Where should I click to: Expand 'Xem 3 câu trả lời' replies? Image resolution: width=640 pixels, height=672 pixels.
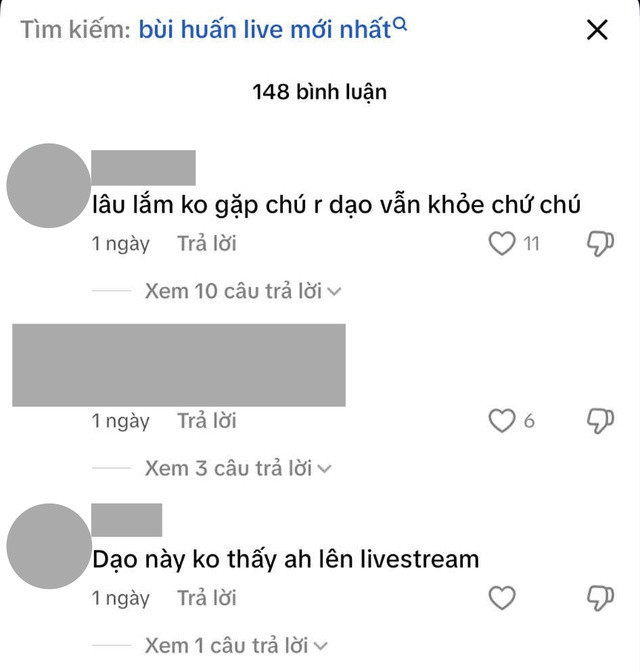pos(238,468)
